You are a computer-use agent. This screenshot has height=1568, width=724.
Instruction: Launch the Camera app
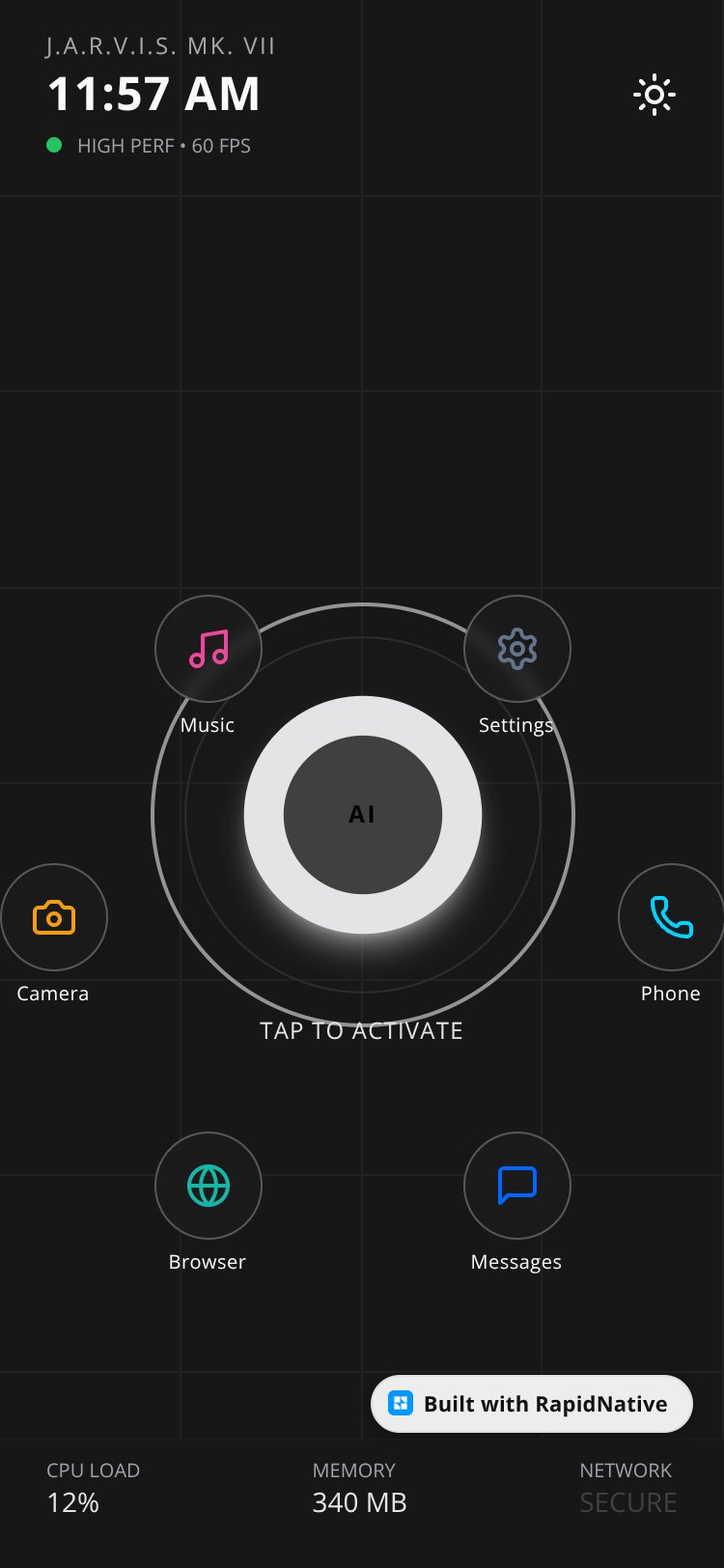pos(54,917)
